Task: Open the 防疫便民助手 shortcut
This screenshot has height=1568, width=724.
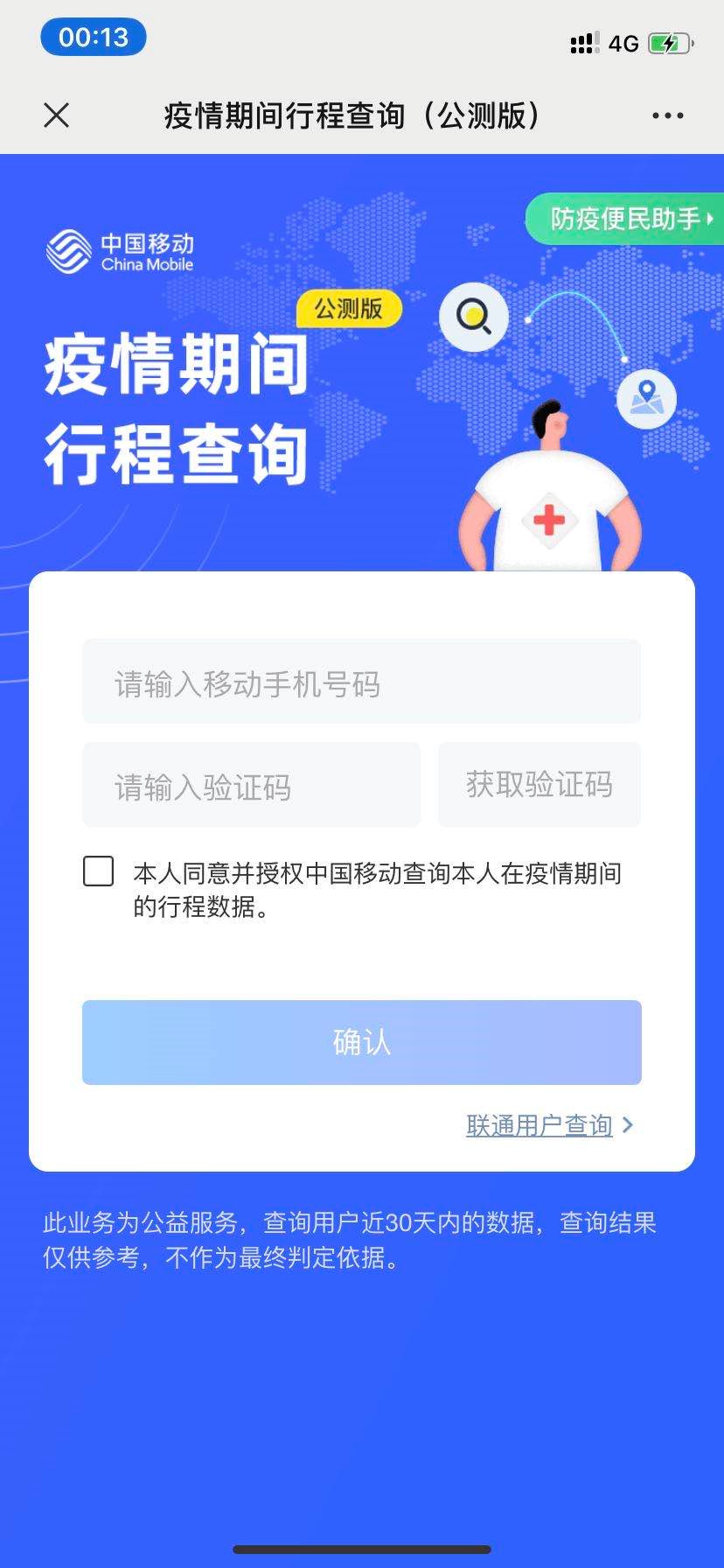Action: pos(626,219)
